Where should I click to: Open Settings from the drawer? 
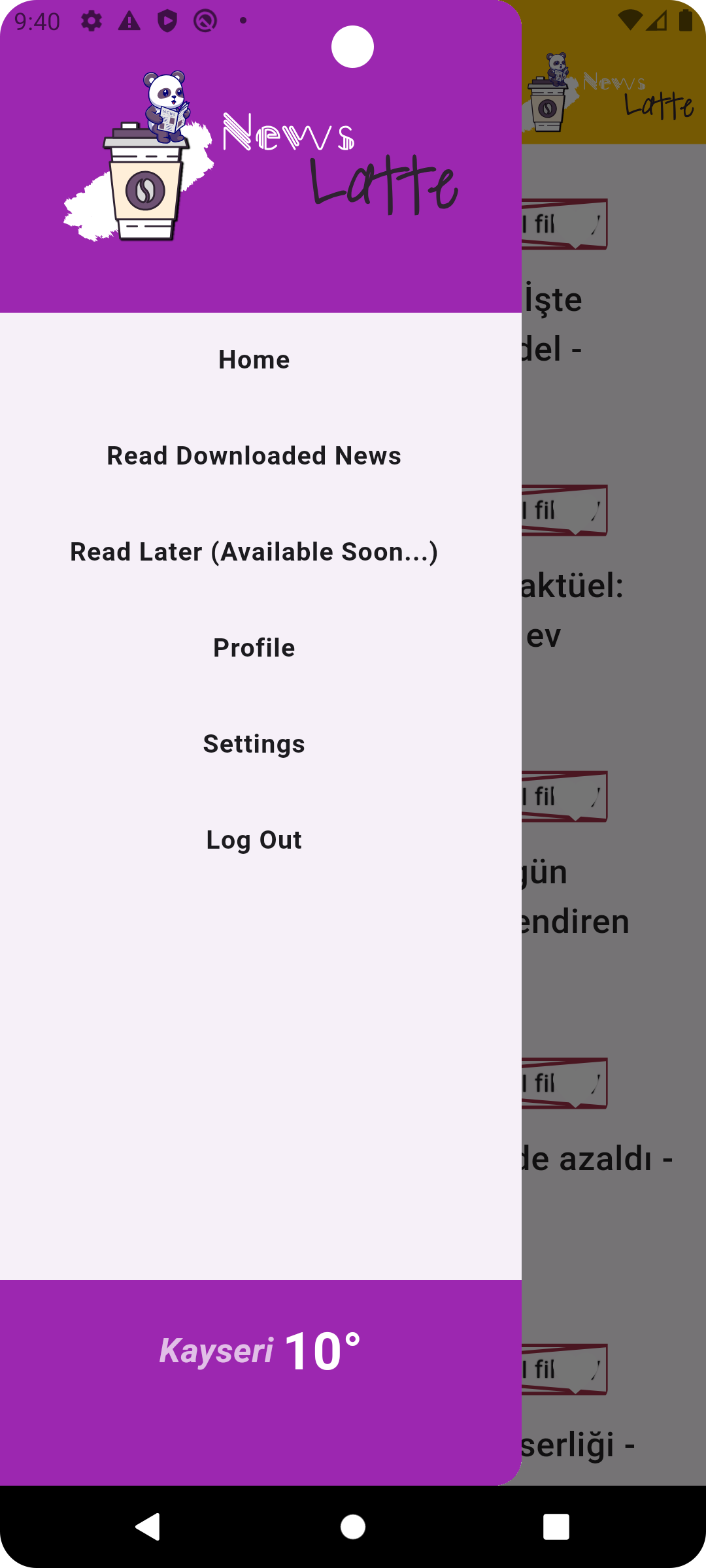254,744
